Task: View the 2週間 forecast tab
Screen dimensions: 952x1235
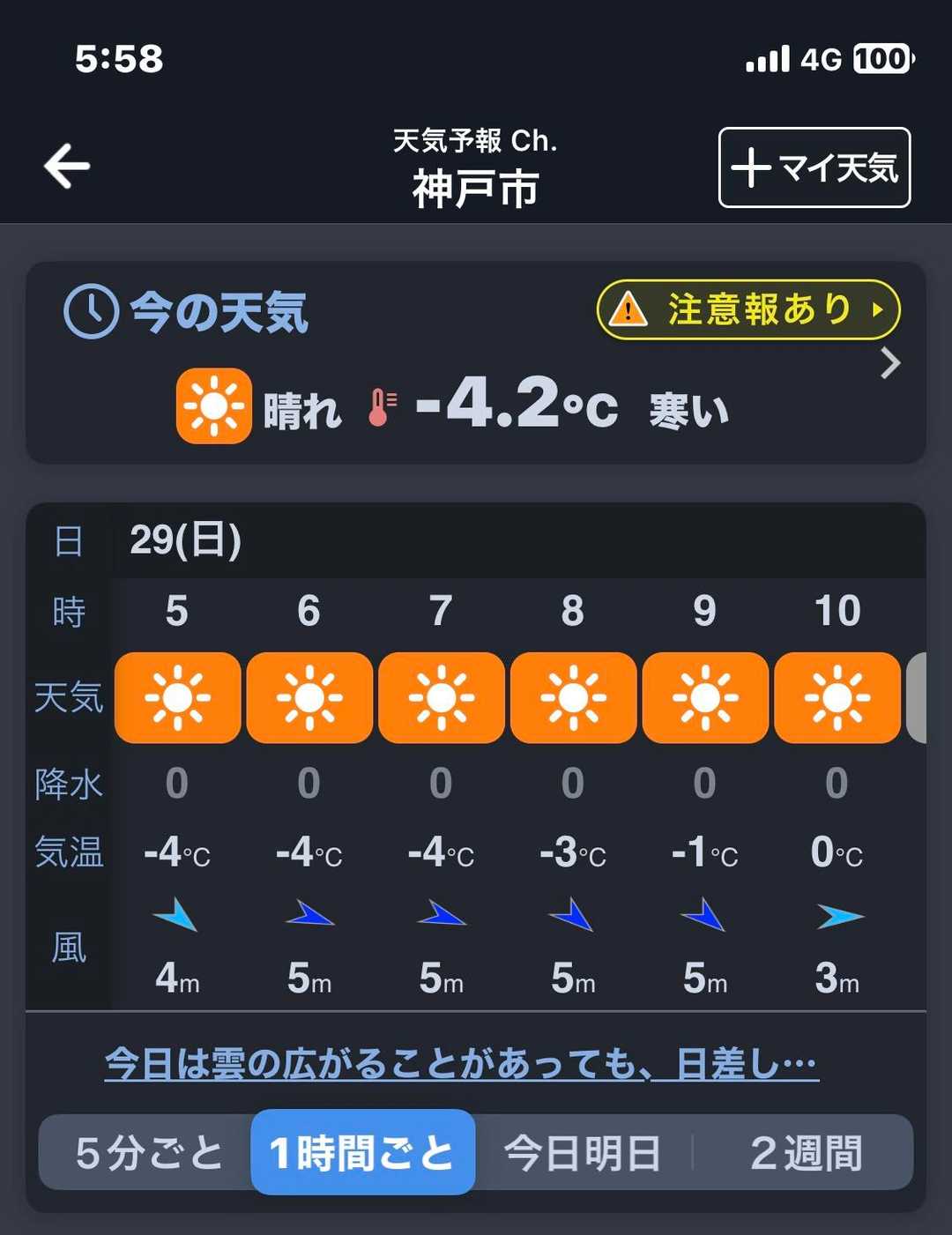Action: tap(805, 1153)
